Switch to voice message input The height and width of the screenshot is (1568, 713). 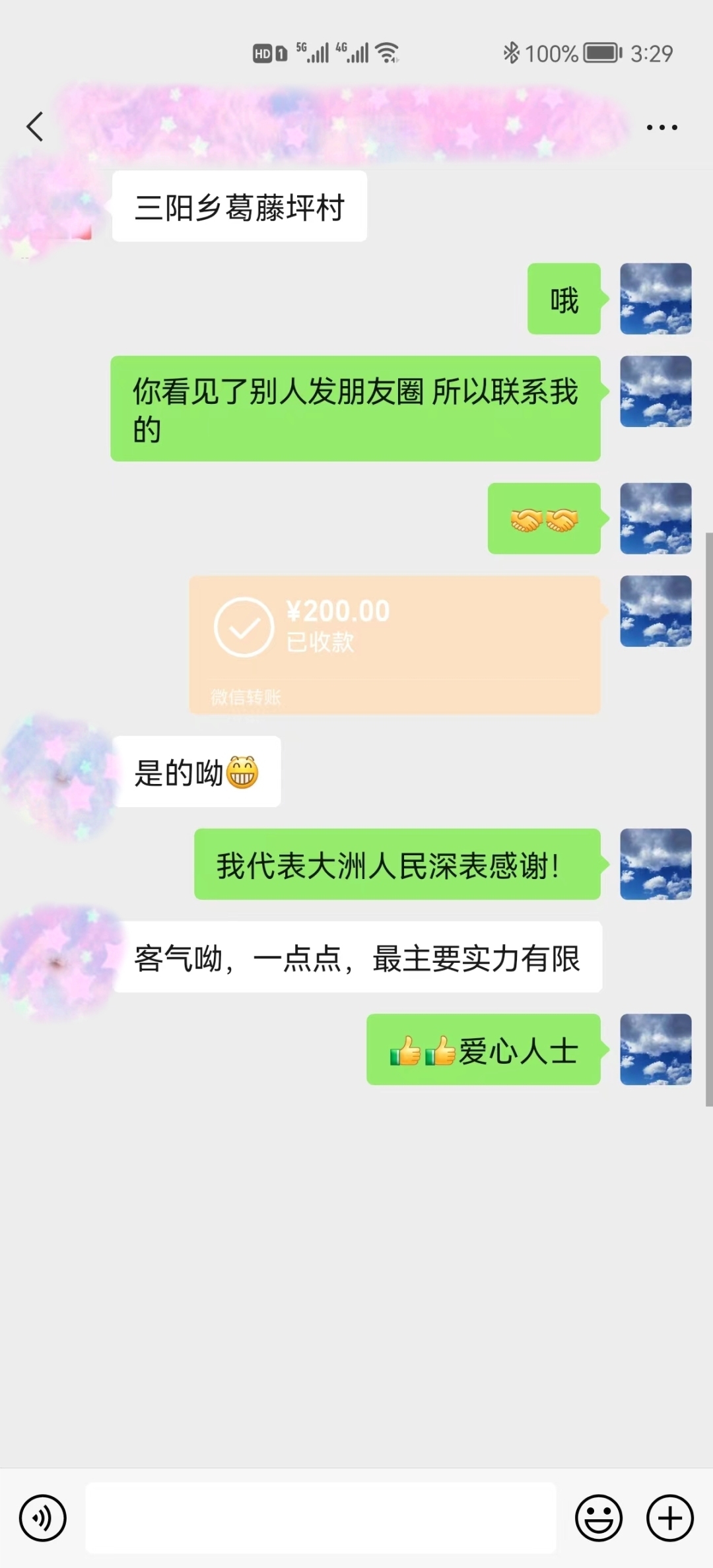tap(43, 1518)
